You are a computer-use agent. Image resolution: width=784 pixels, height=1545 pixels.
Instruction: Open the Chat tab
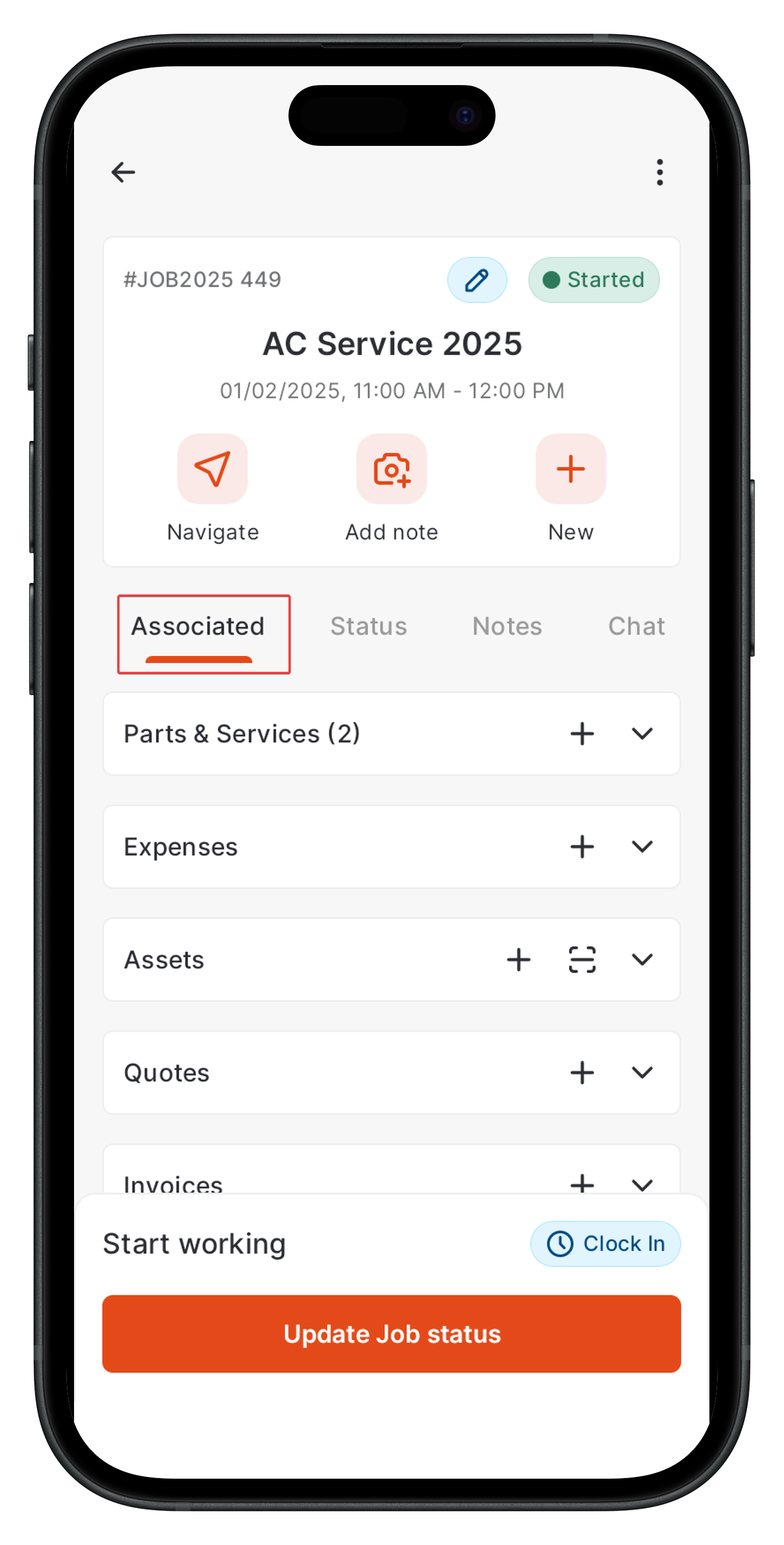[x=636, y=626]
